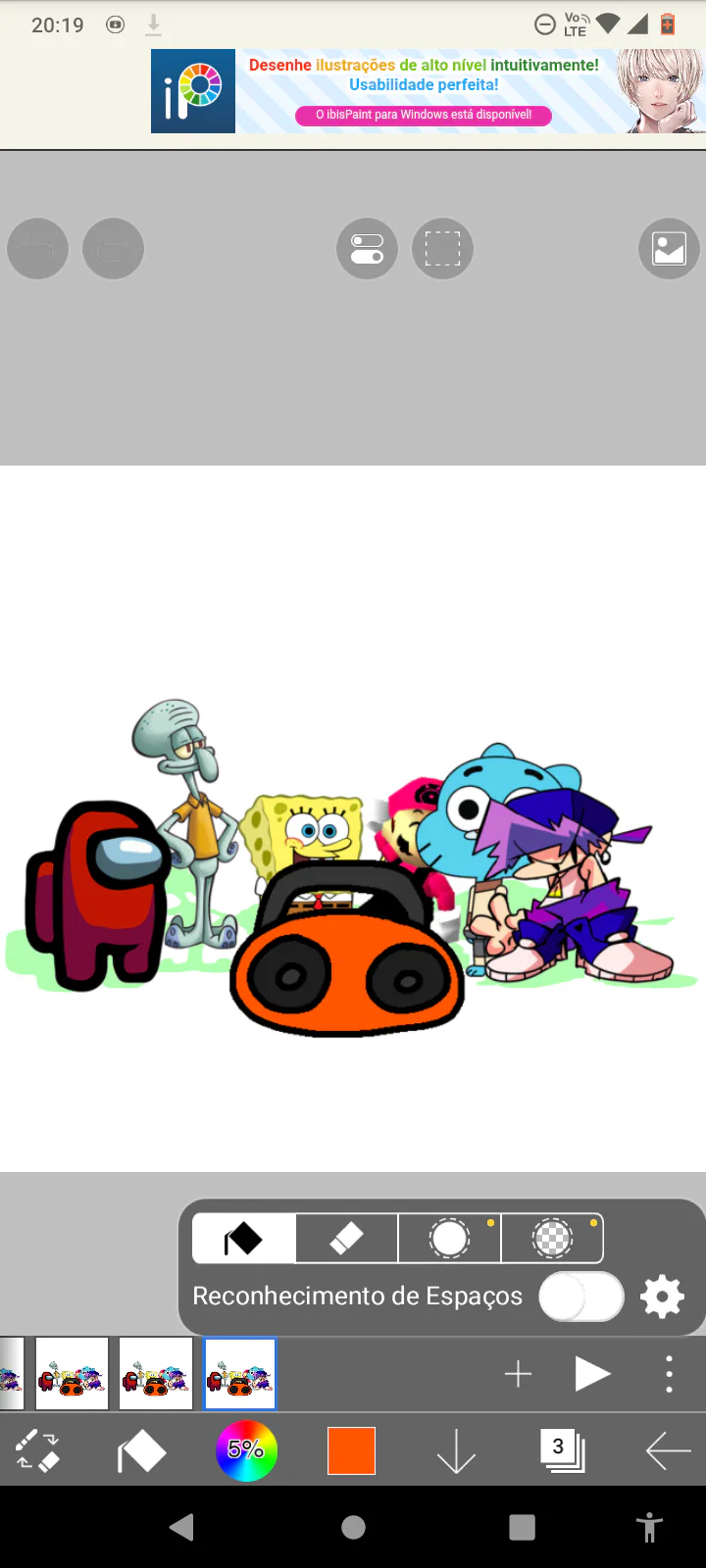This screenshot has height=1568, width=706.
Task: Open the ibisPaint for Windows ad banner
Action: pos(429,91)
